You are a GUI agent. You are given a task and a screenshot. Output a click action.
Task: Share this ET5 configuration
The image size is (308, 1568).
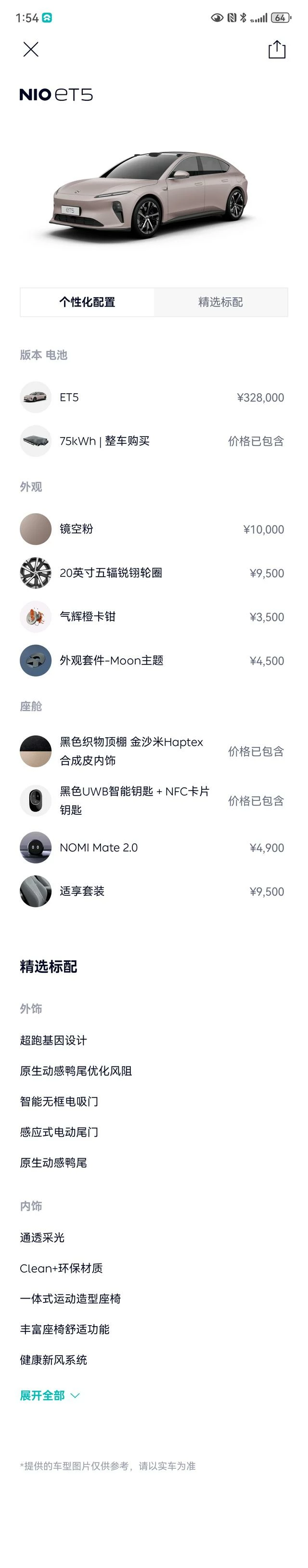click(x=276, y=49)
